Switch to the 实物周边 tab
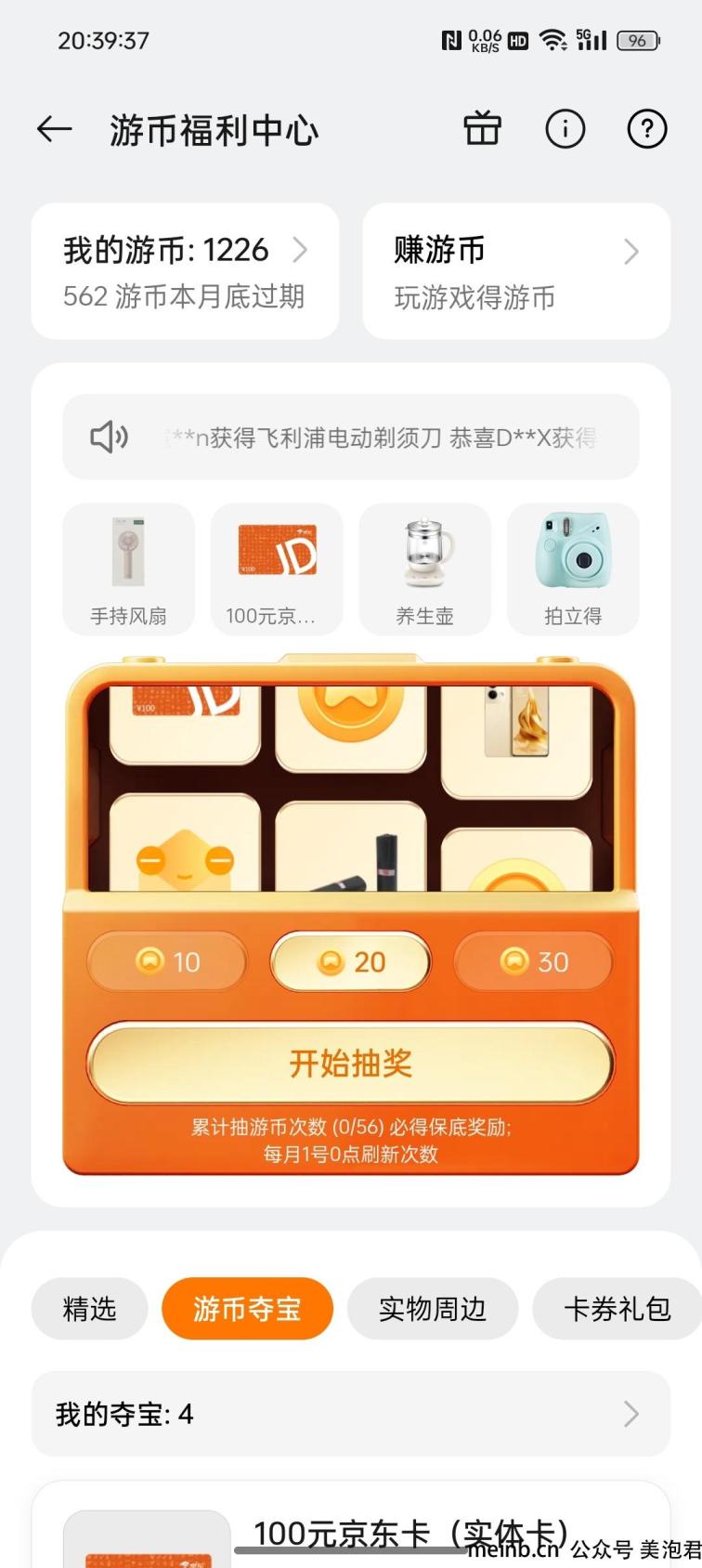Image resolution: width=702 pixels, height=1568 pixels. (x=432, y=1309)
